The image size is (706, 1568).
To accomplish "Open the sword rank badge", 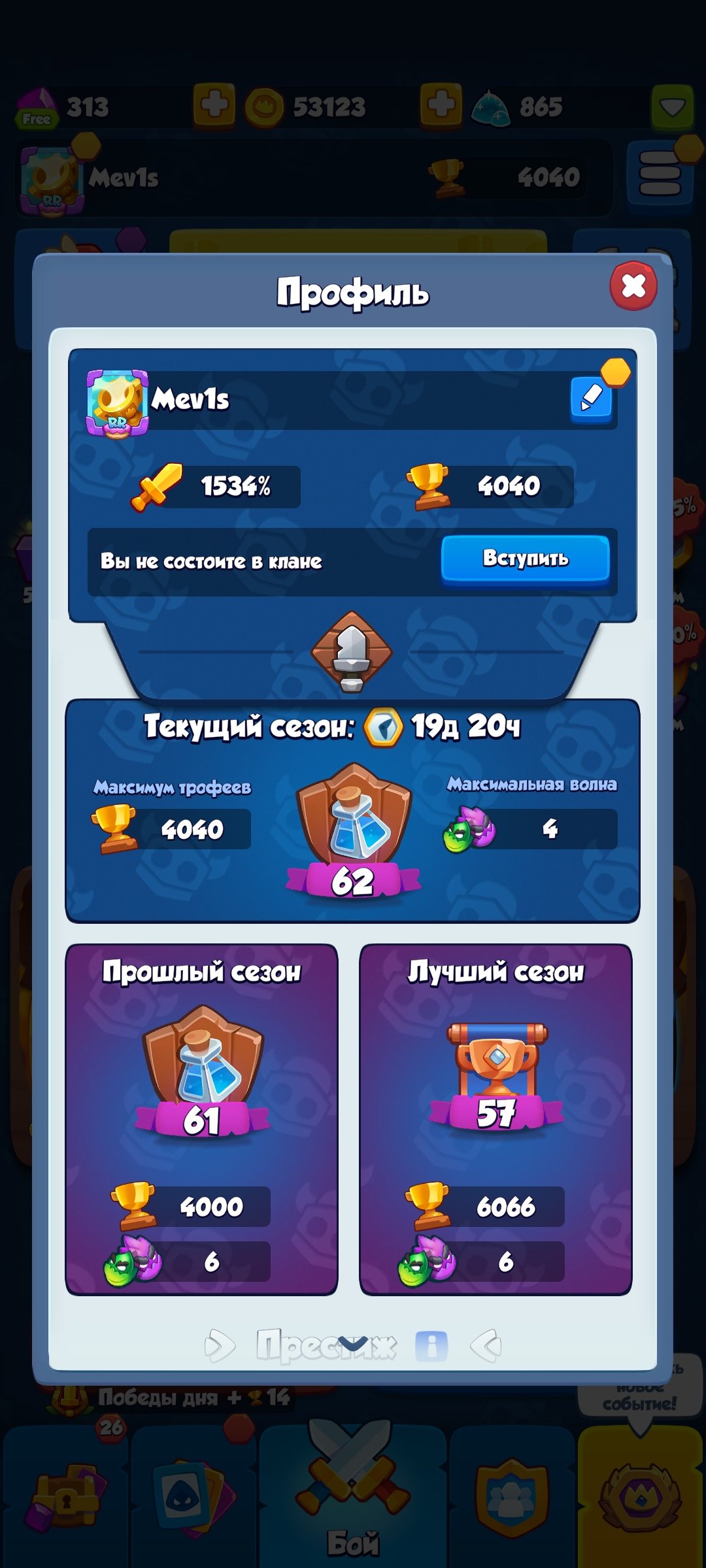I will coord(352,653).
